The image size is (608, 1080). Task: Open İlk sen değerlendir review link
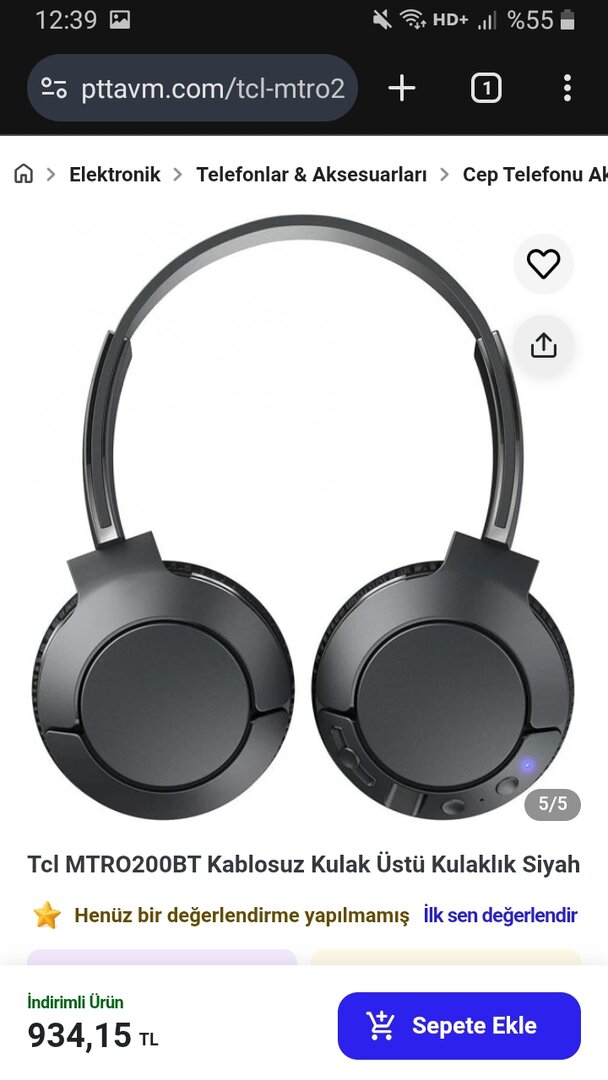point(500,914)
